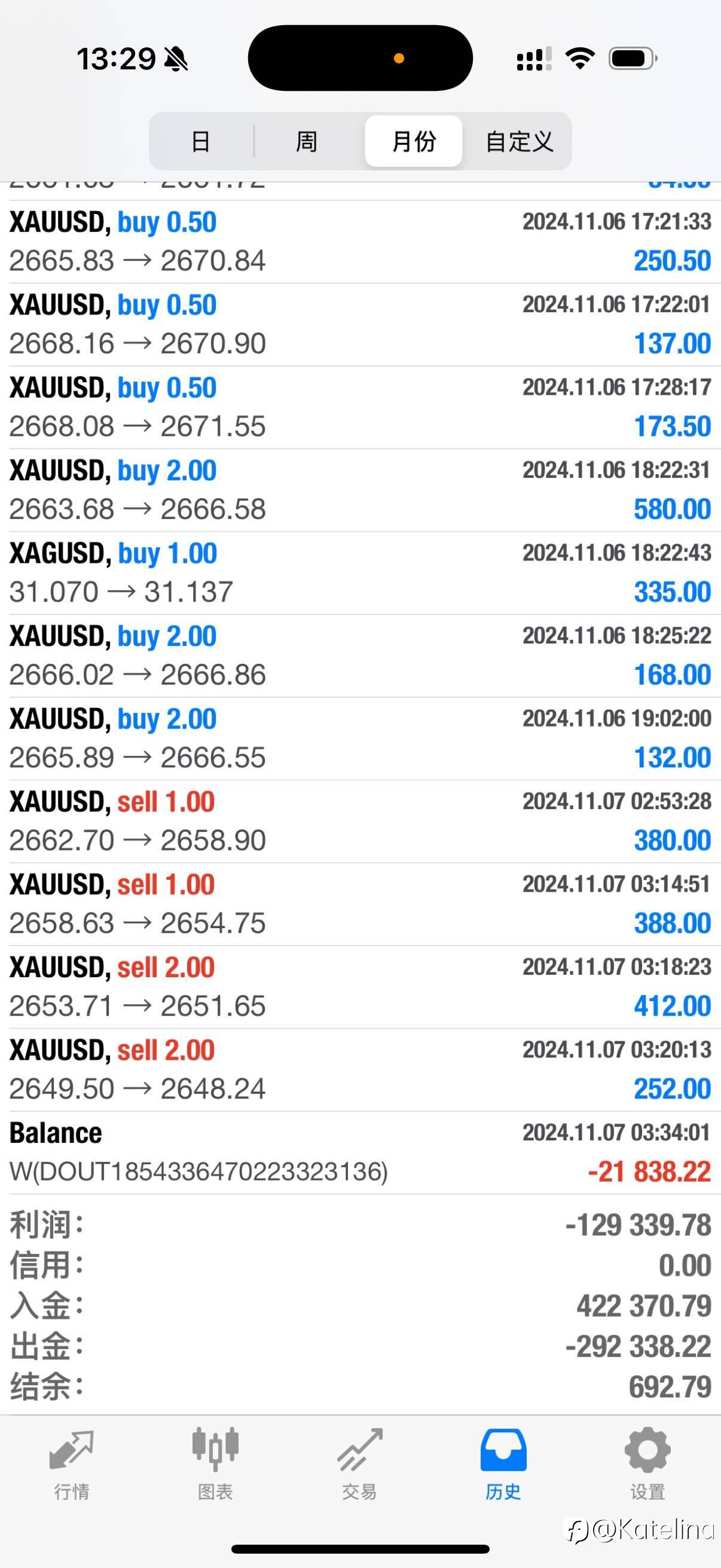Expand the XAUUSD sell 2.00 trade at 03:20:13
Screen dimensions: 721x1568
pyautogui.click(x=360, y=1069)
